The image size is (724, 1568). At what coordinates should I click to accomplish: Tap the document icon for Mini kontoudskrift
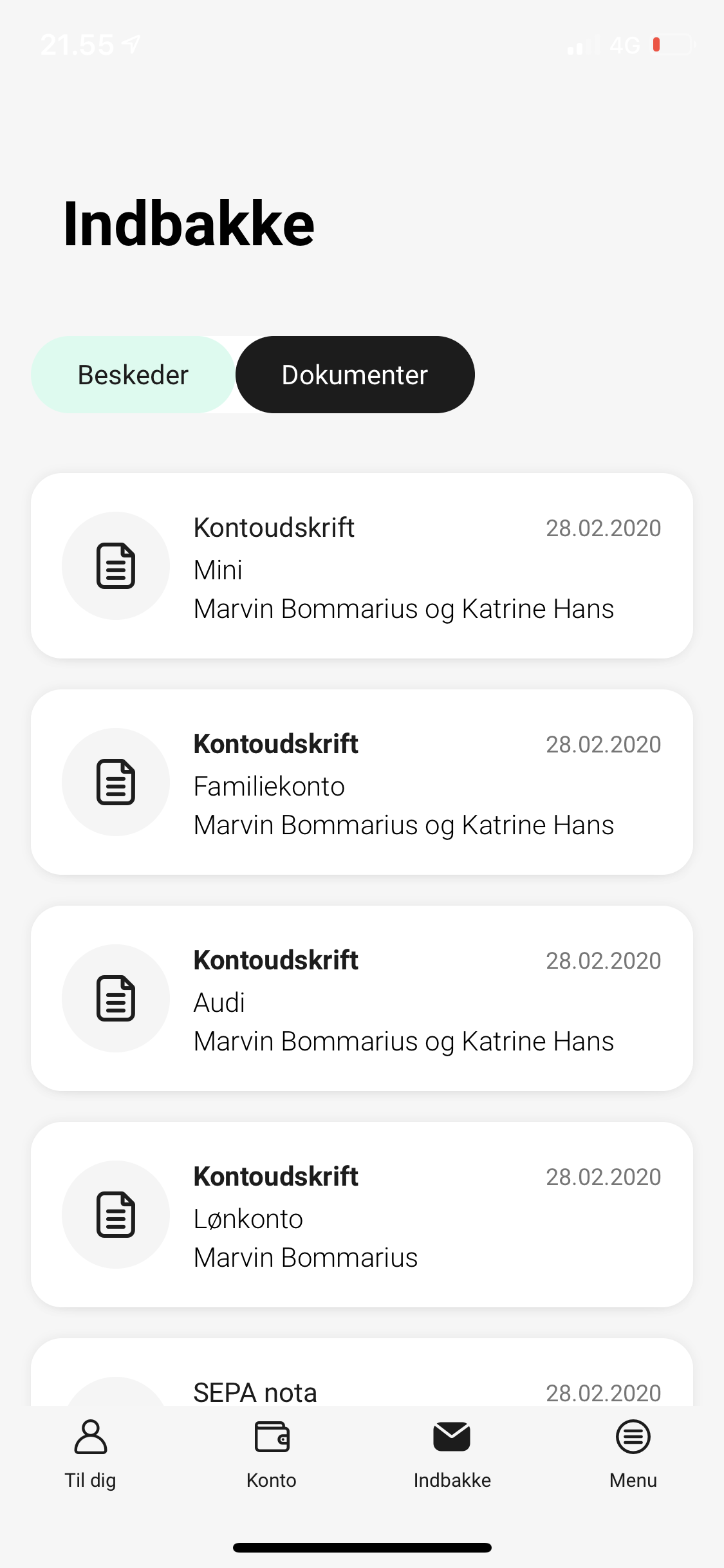pos(116,566)
